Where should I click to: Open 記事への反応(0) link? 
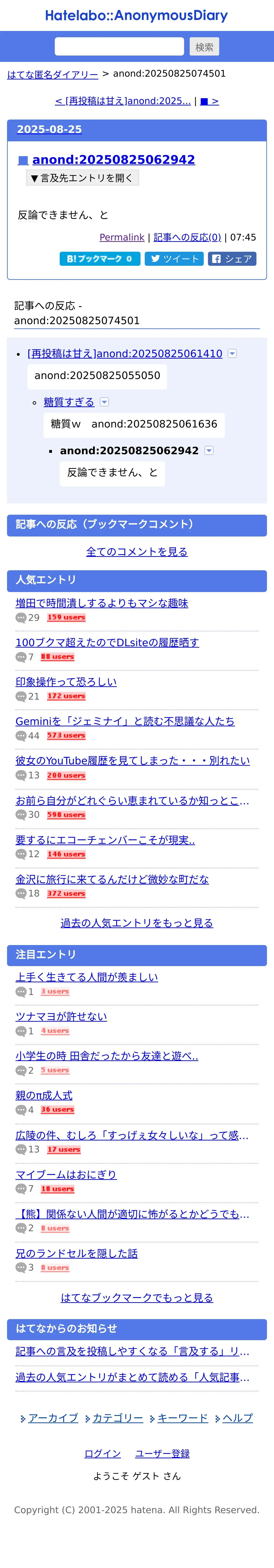(x=187, y=237)
